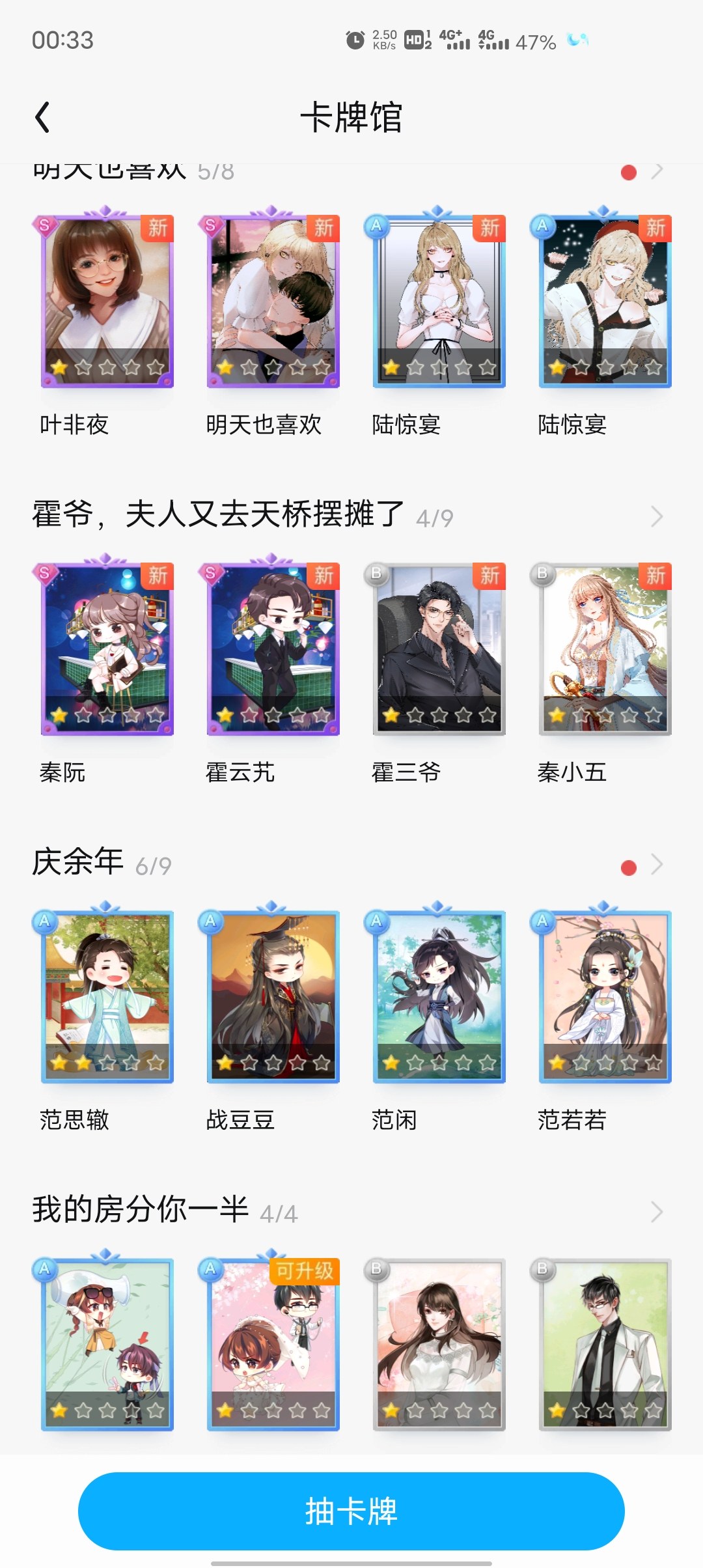Screen dimensions: 703x1568
Task: Open the 秦小五 card
Action: [x=605, y=649]
